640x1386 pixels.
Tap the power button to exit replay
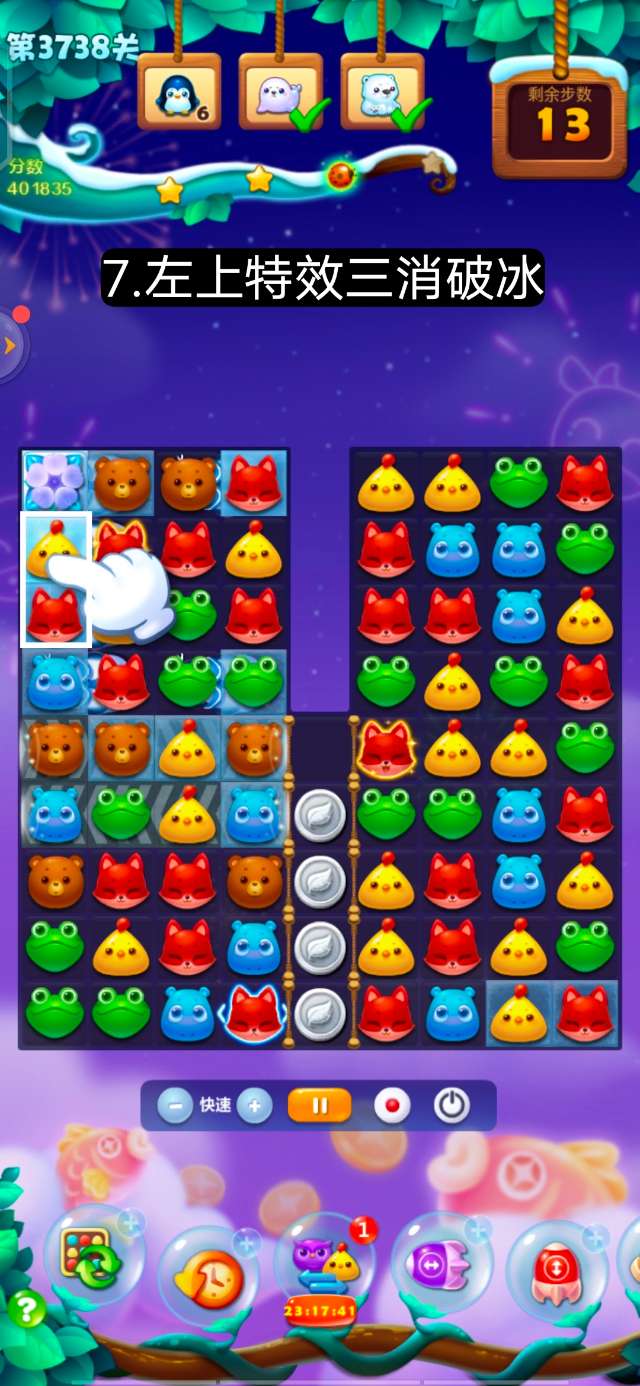[x=452, y=1106]
